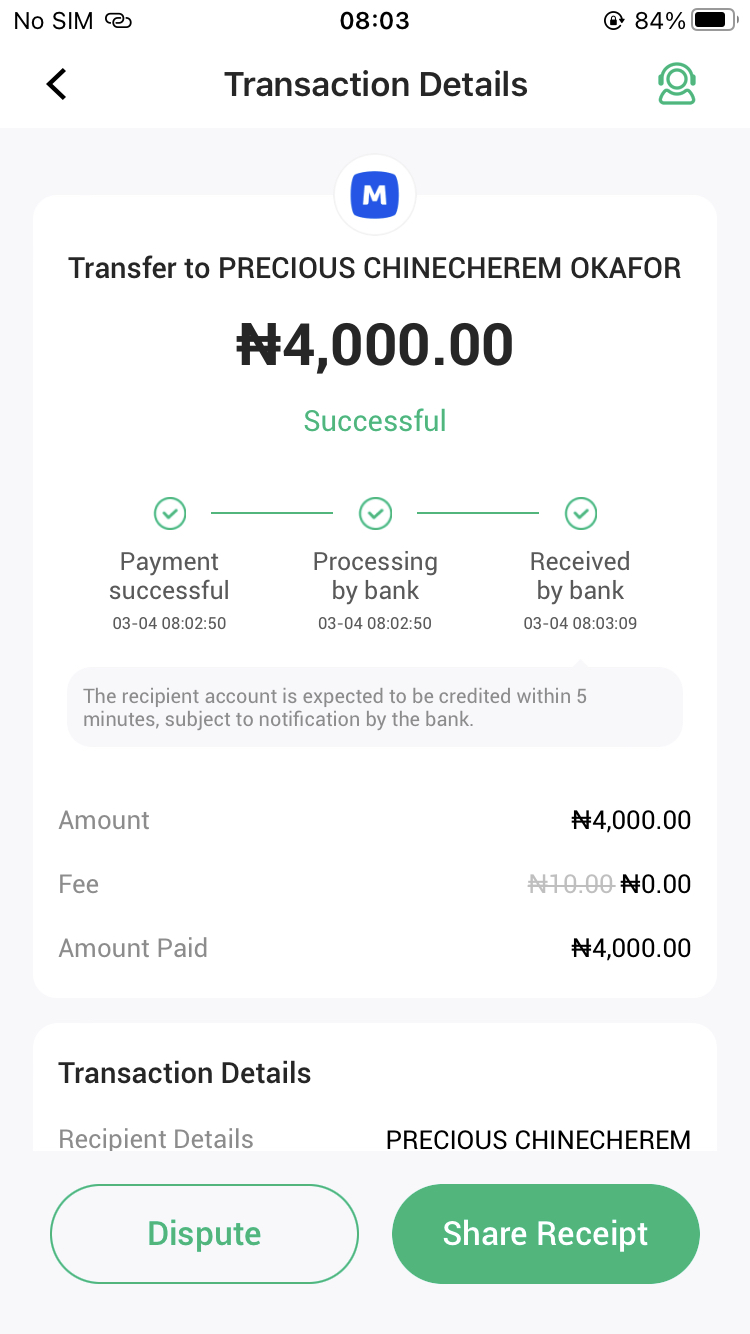Screen dimensions: 750x1334
Task: Share the transaction receipt
Action: [545, 1233]
